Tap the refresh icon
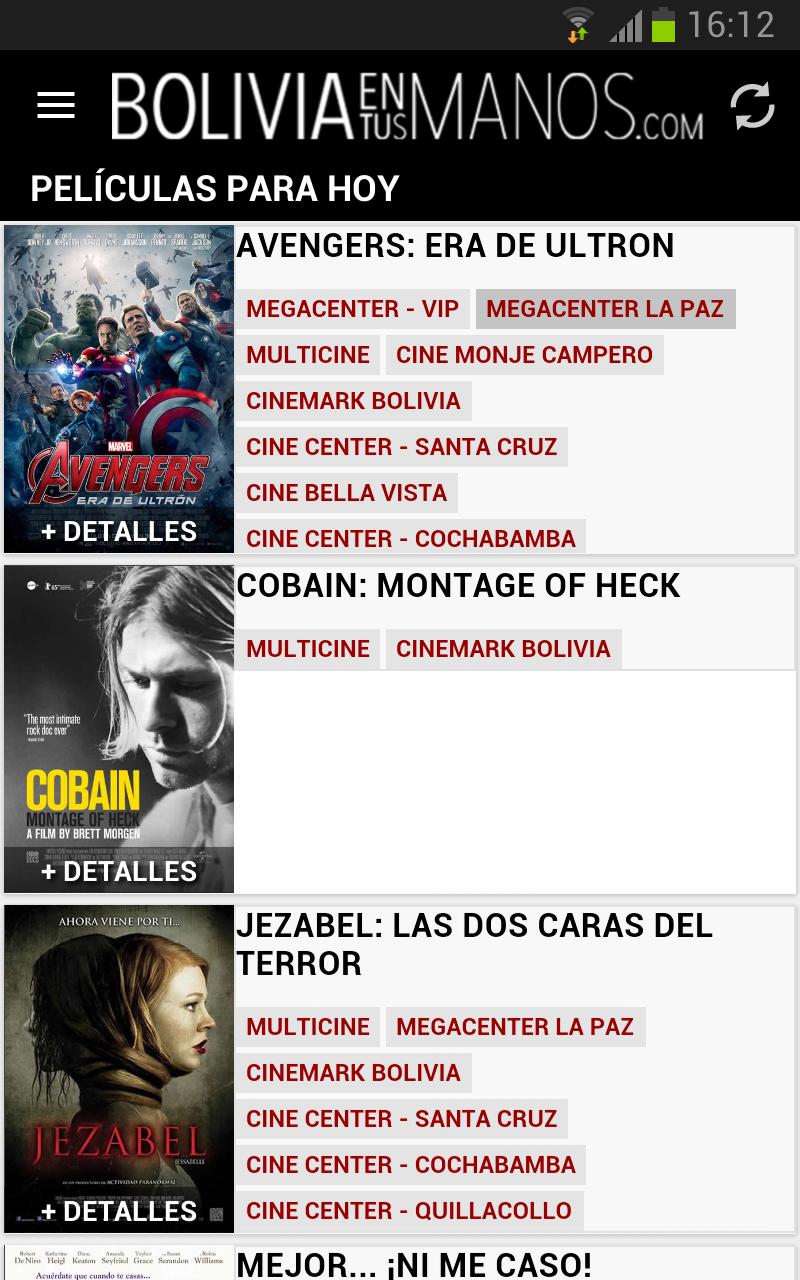 (x=752, y=106)
